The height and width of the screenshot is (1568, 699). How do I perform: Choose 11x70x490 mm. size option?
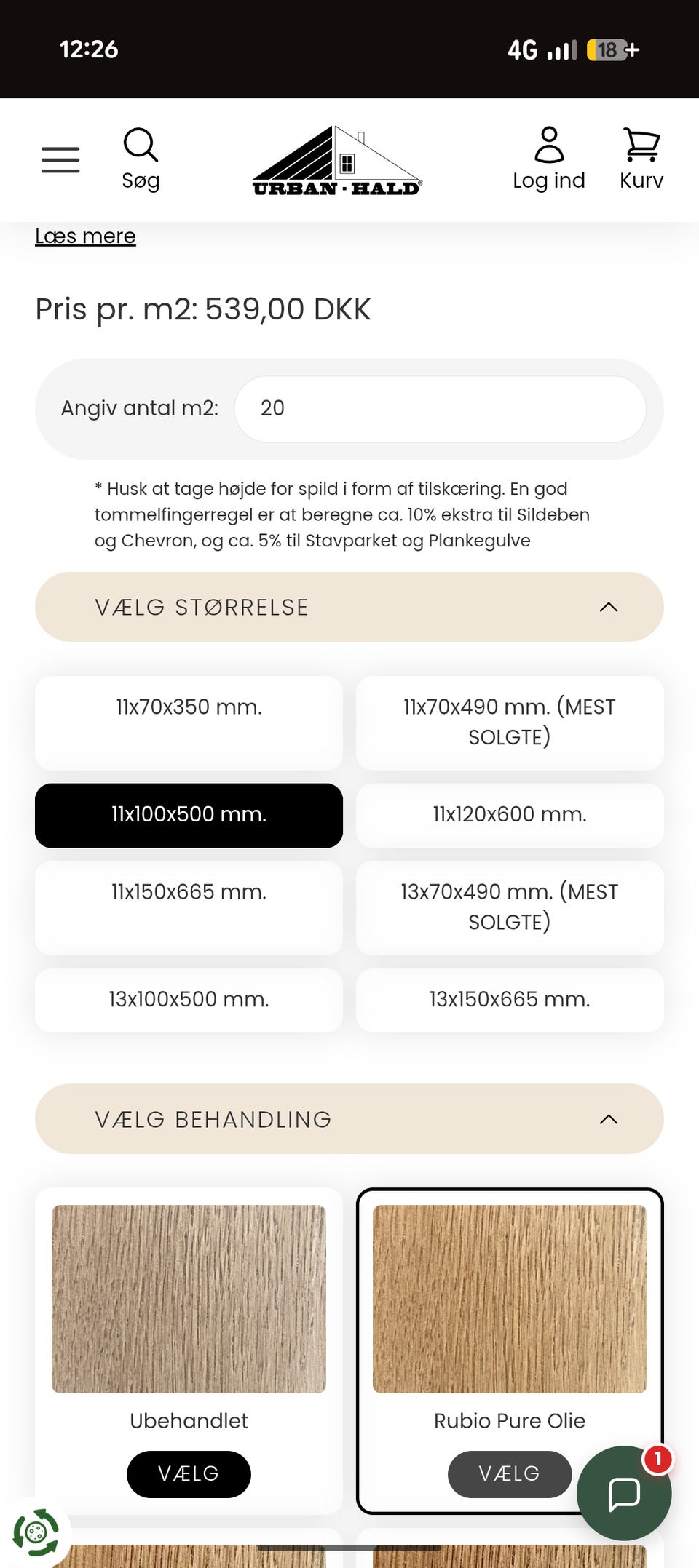click(x=510, y=723)
